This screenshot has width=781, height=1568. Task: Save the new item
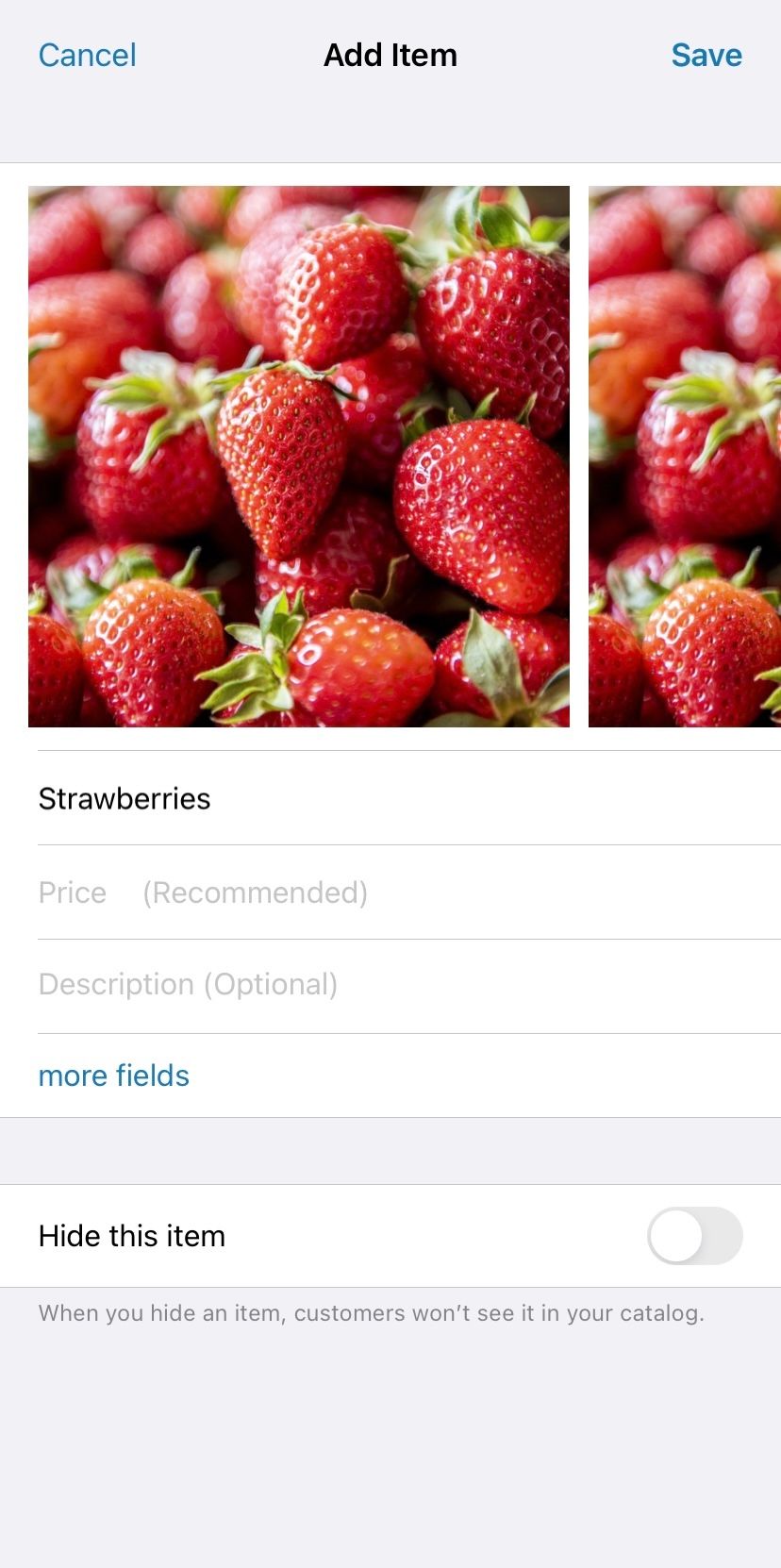point(706,55)
